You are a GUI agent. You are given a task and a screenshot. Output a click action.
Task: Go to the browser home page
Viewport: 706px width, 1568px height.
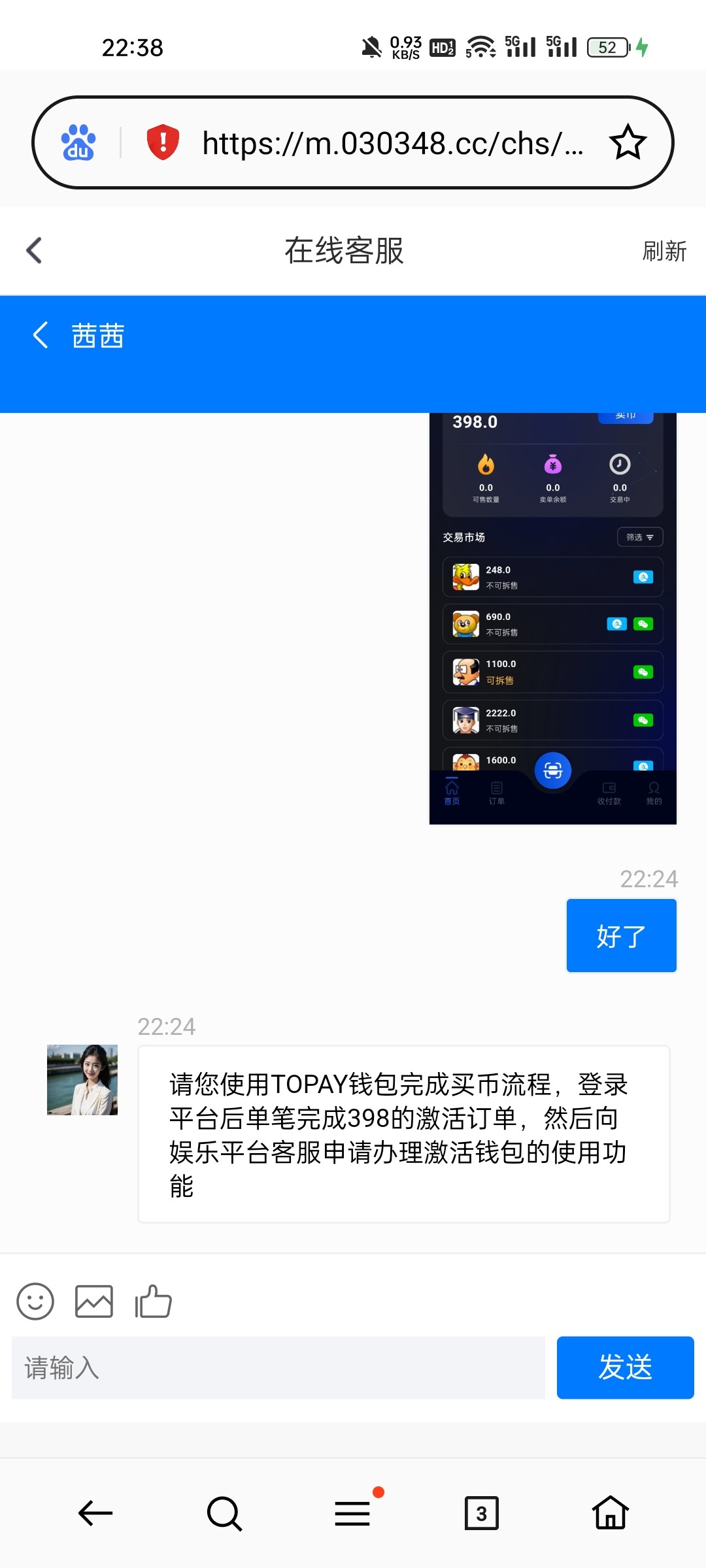click(611, 1513)
